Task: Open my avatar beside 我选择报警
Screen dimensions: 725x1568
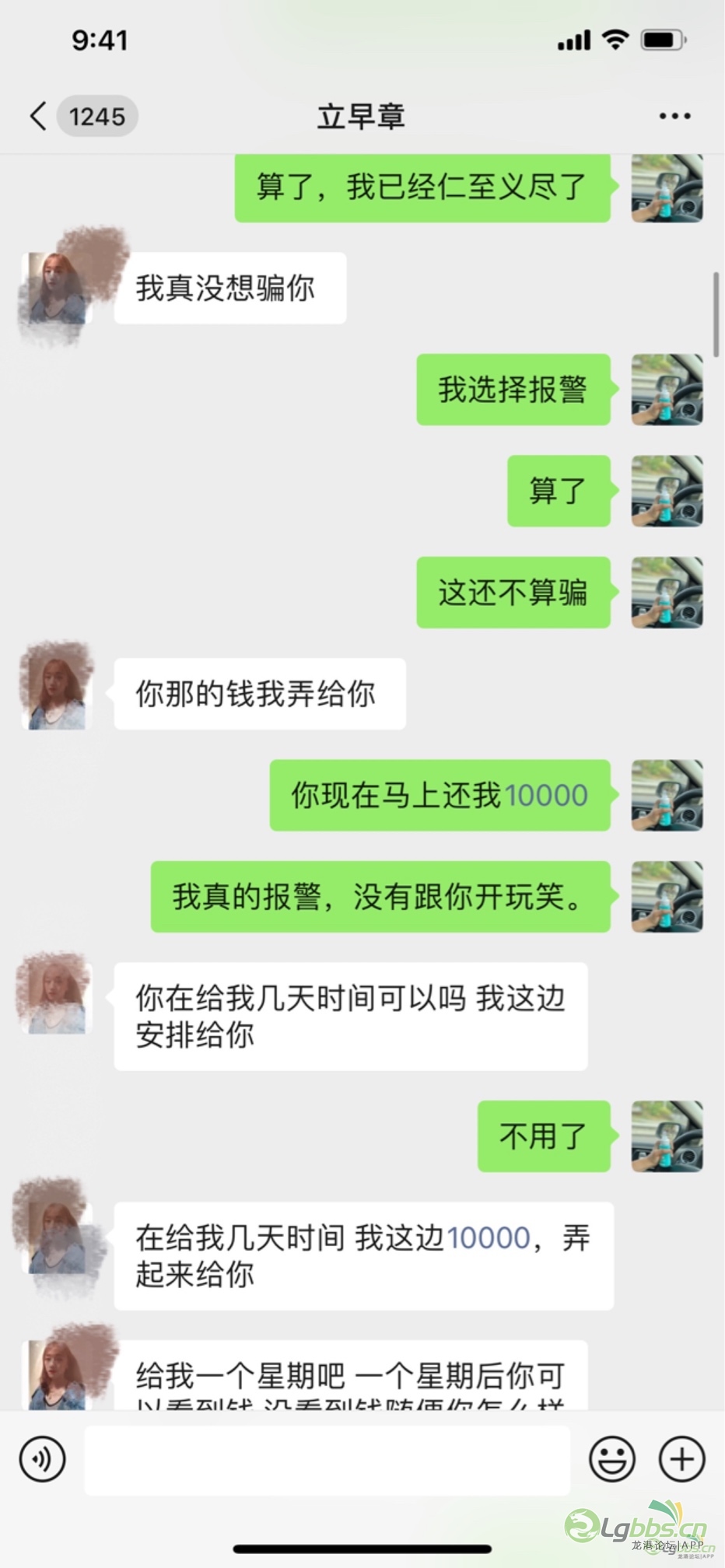Action: [x=667, y=390]
